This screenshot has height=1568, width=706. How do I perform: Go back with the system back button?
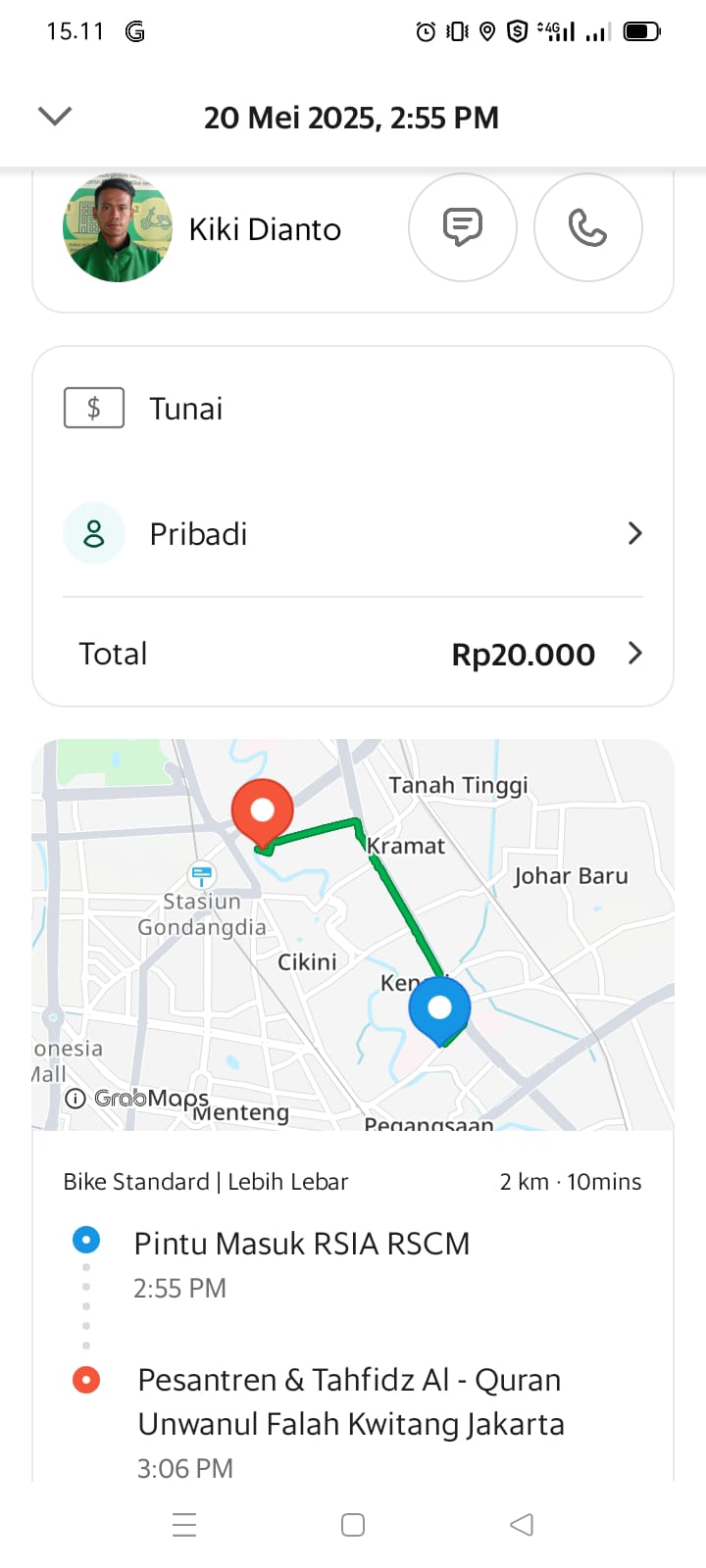coord(522,1525)
